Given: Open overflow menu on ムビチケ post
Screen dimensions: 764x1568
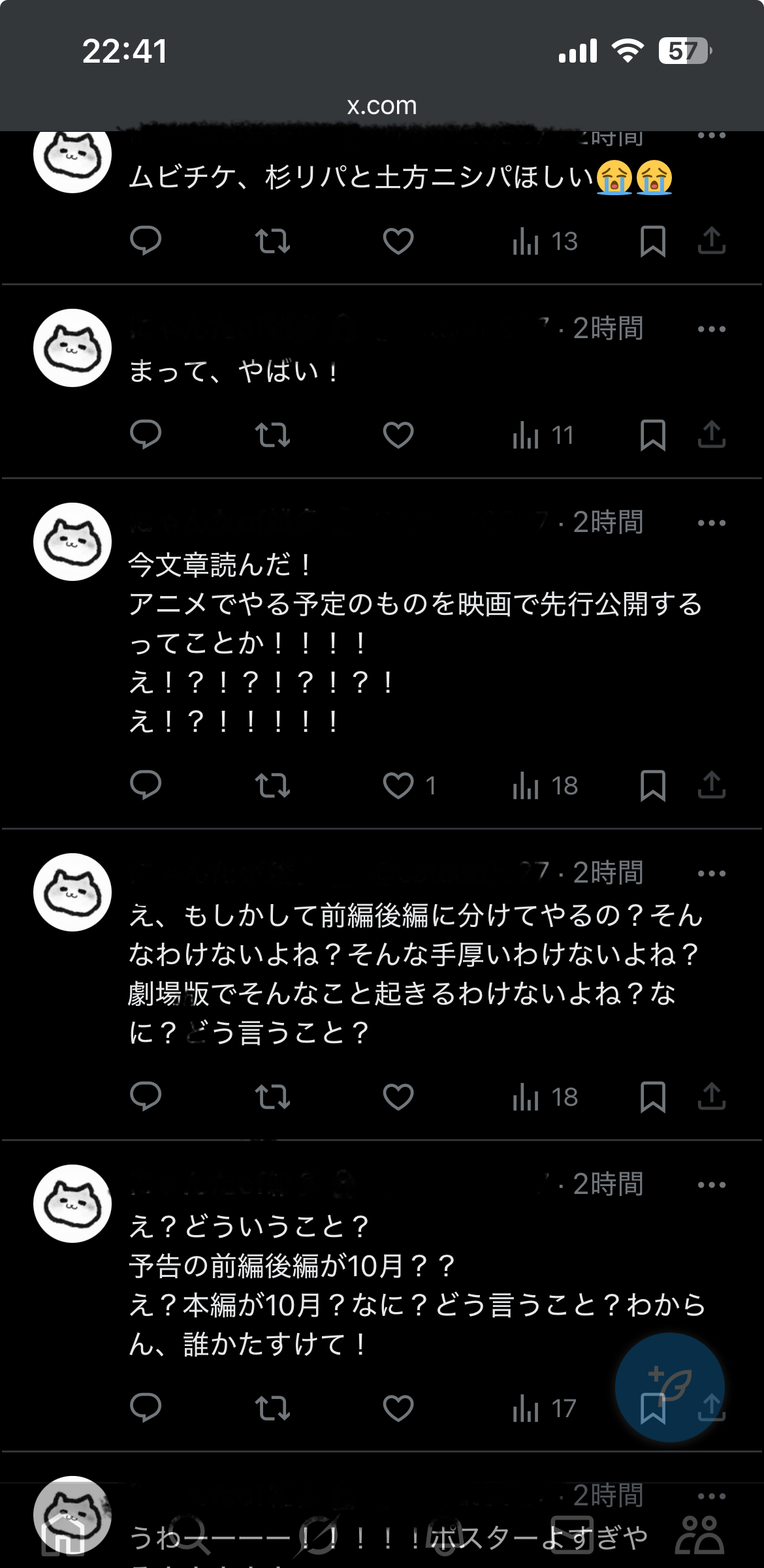Looking at the screenshot, I should coord(711,136).
